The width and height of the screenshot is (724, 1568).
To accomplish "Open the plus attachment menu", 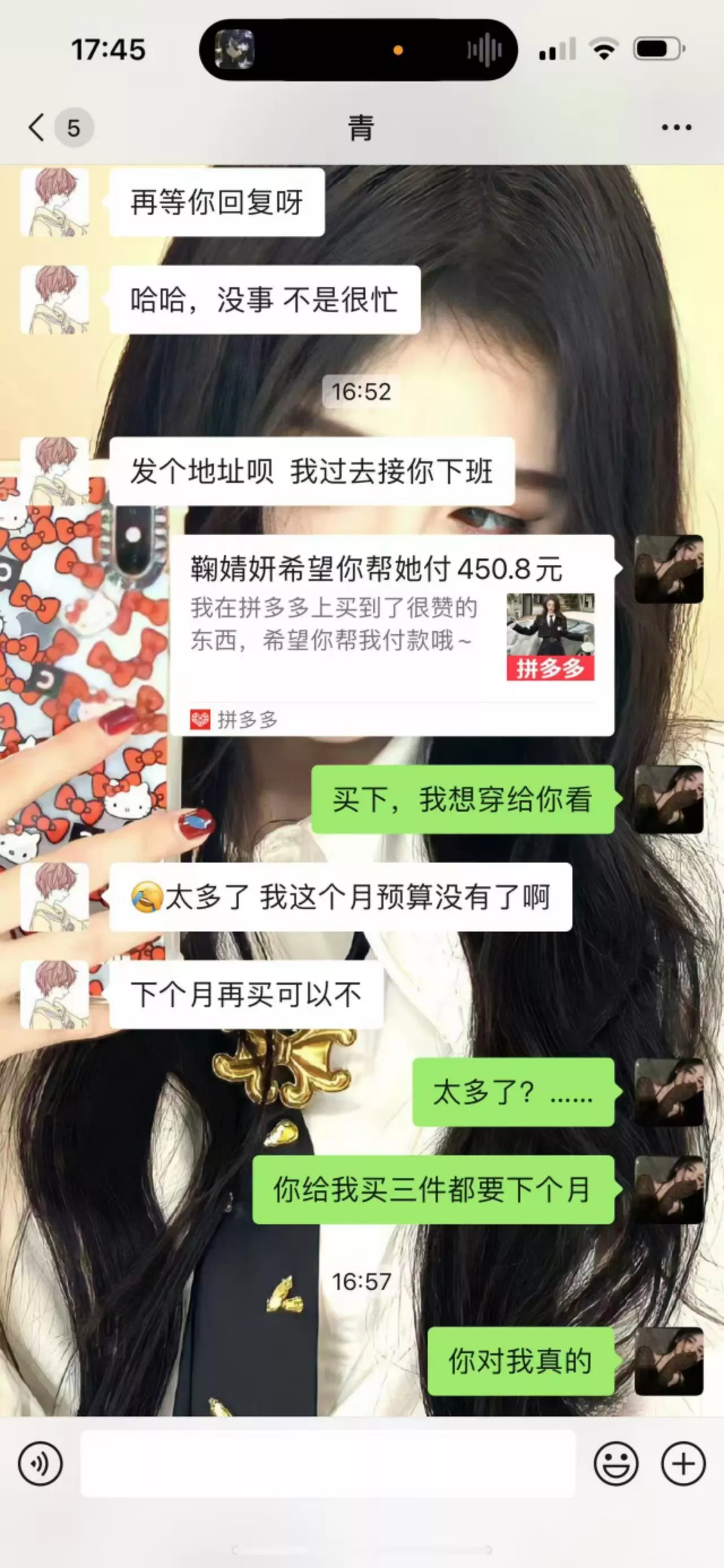I will coord(683,1464).
